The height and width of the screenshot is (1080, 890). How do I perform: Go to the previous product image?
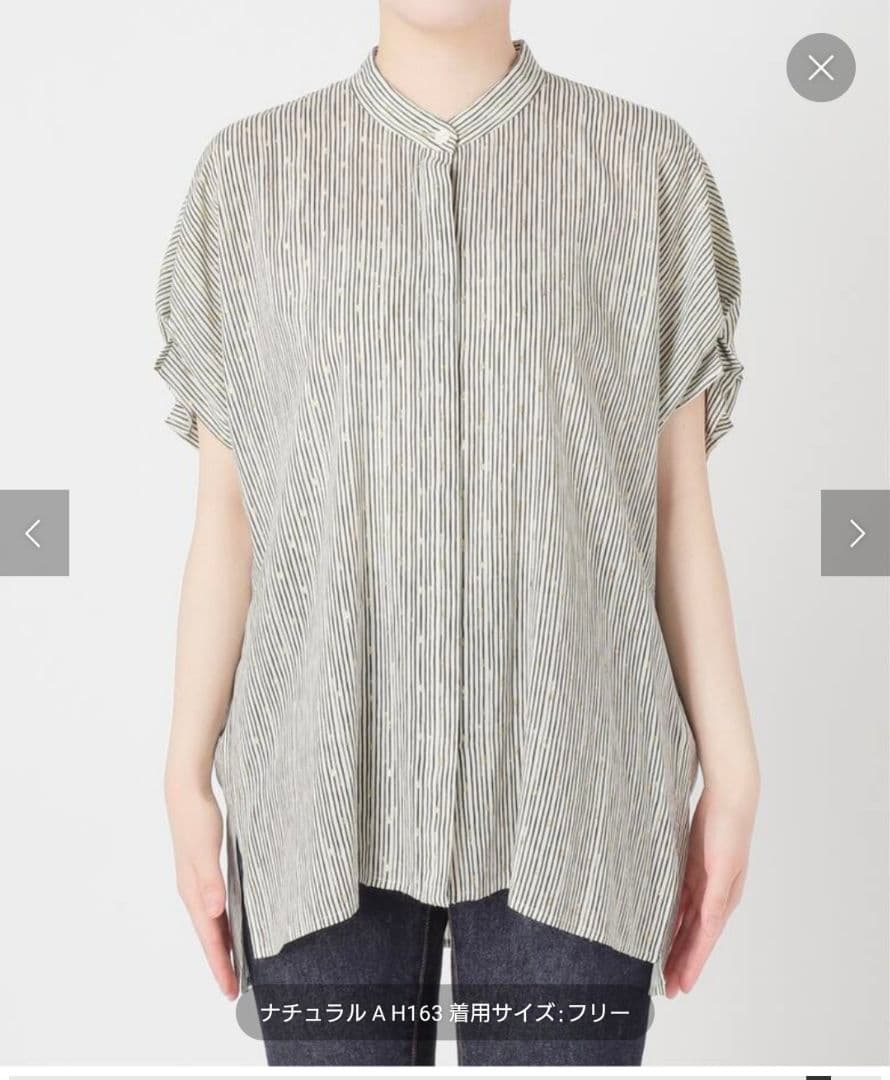34,533
